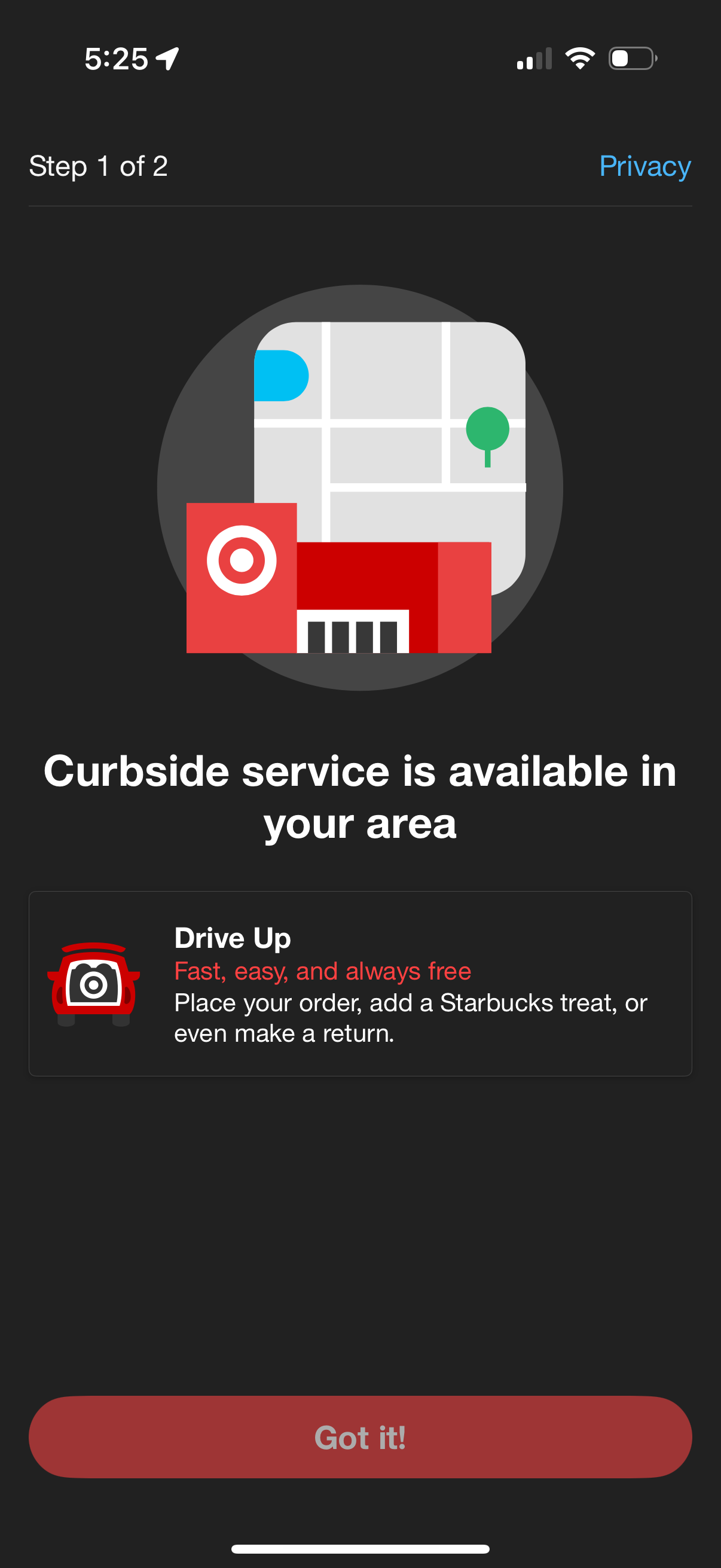The image size is (721, 1568).
Task: Tap the Step 1 of 2 label
Action: (x=99, y=166)
